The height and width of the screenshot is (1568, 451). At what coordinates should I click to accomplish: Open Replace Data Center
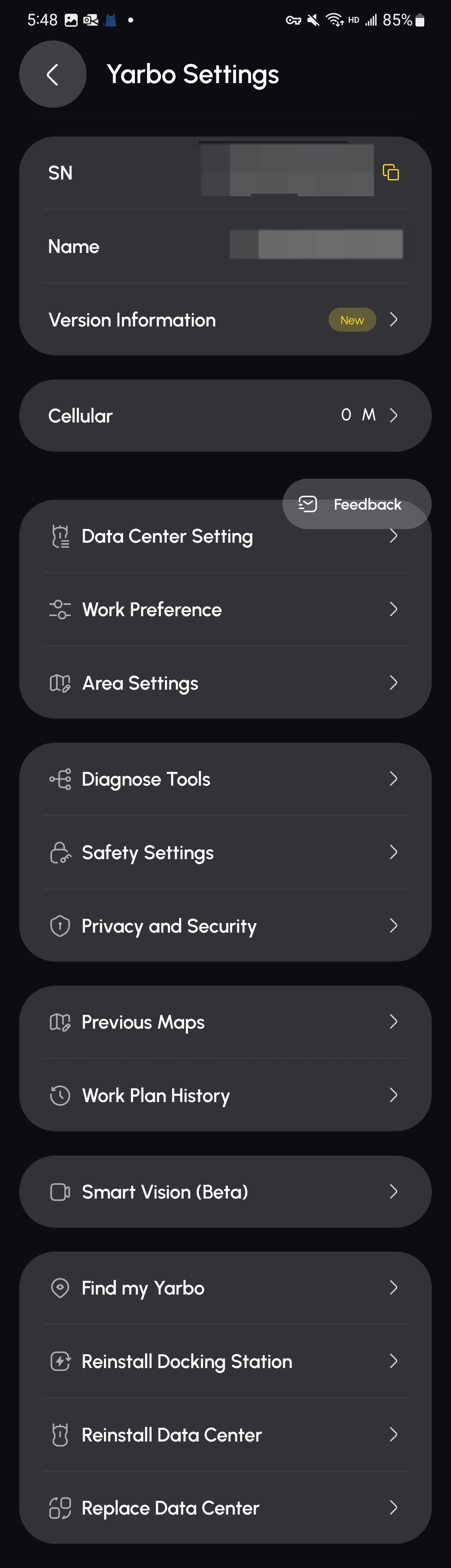point(225,1508)
